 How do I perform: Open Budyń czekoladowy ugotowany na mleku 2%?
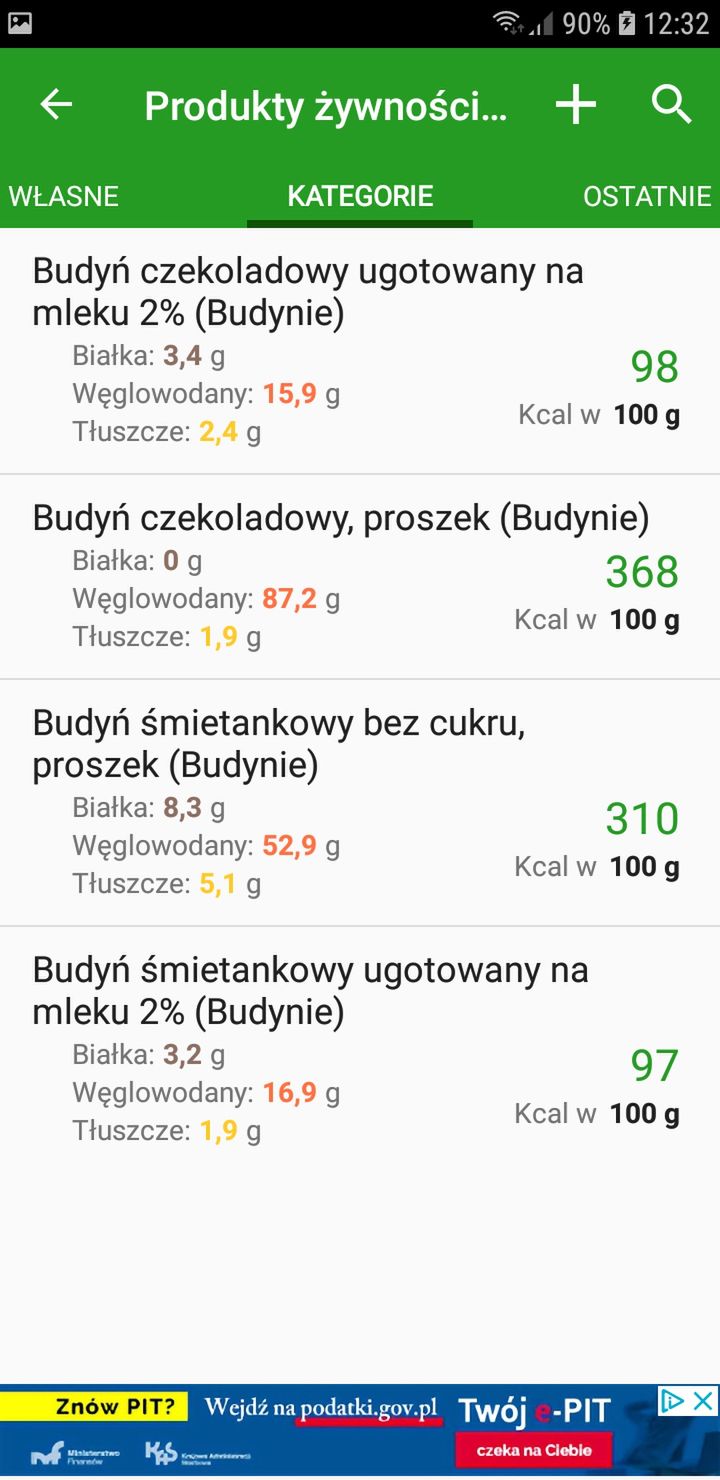coord(360,351)
